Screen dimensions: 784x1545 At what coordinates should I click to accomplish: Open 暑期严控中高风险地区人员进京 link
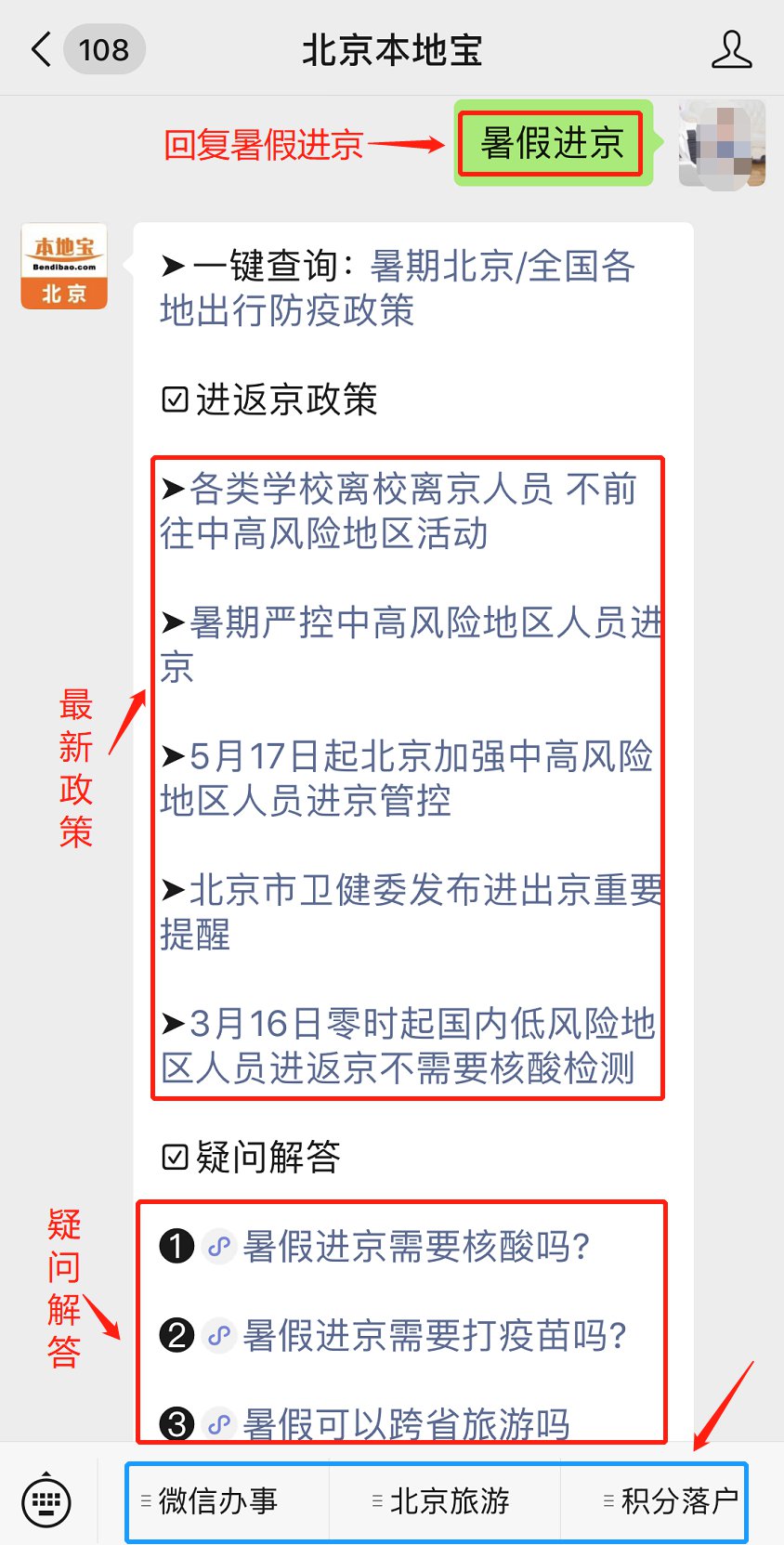click(x=409, y=643)
